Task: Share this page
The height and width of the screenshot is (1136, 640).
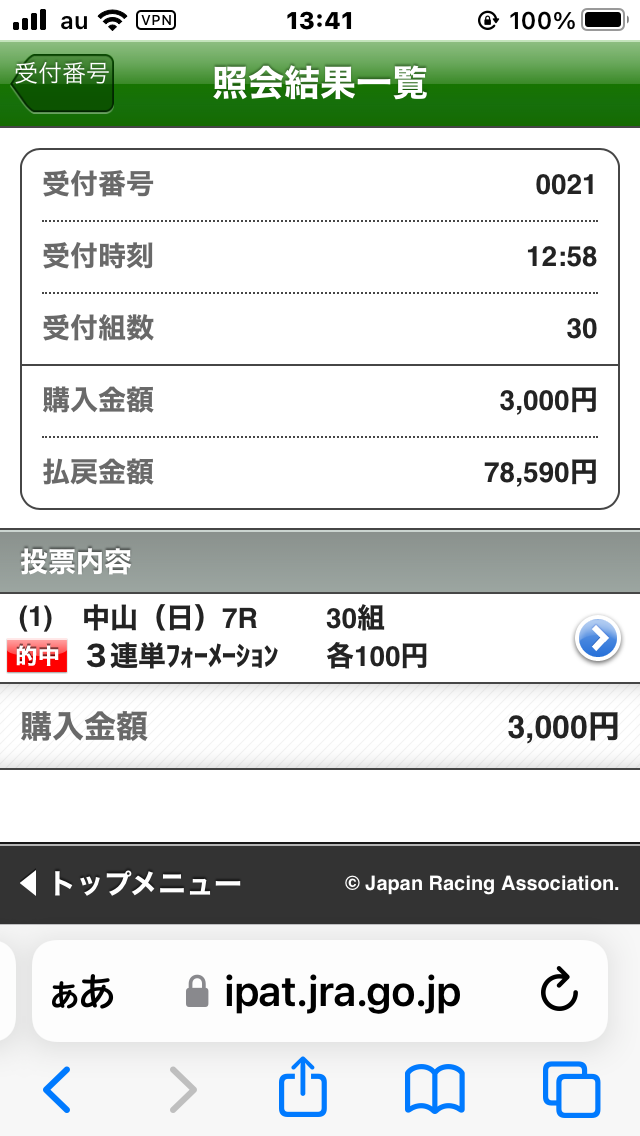Action: click(303, 1089)
